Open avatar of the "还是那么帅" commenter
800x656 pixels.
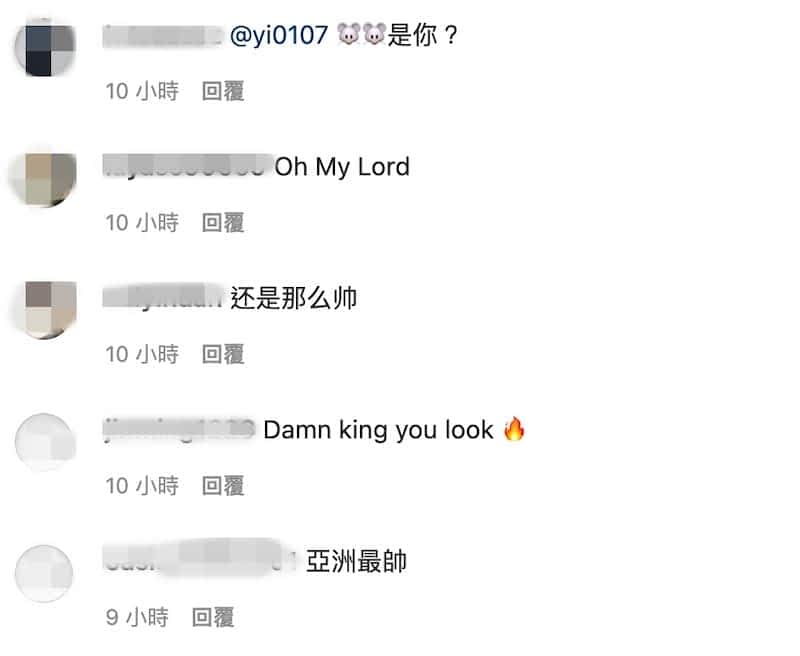coord(46,310)
